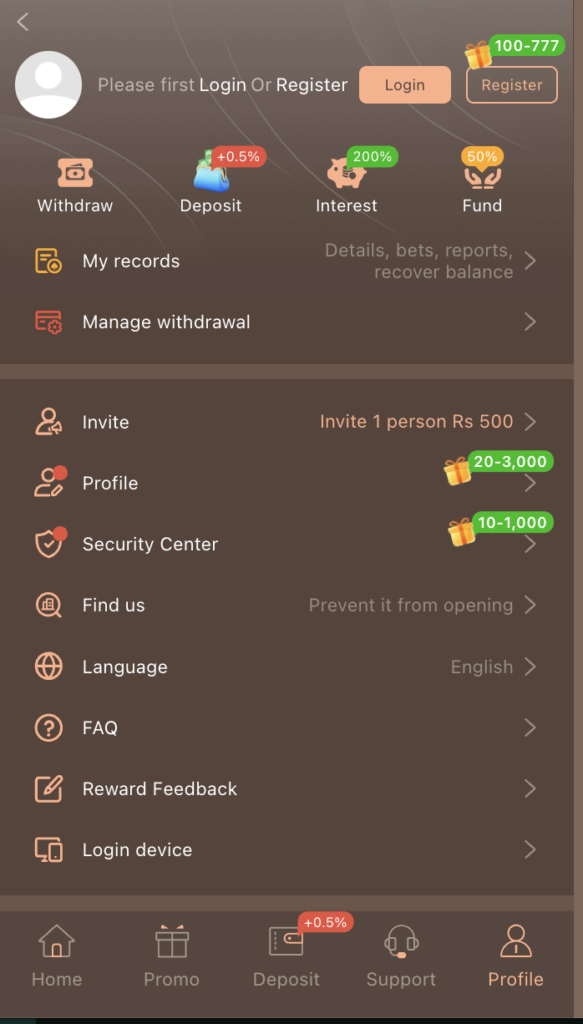Open the Find us row

(286, 605)
